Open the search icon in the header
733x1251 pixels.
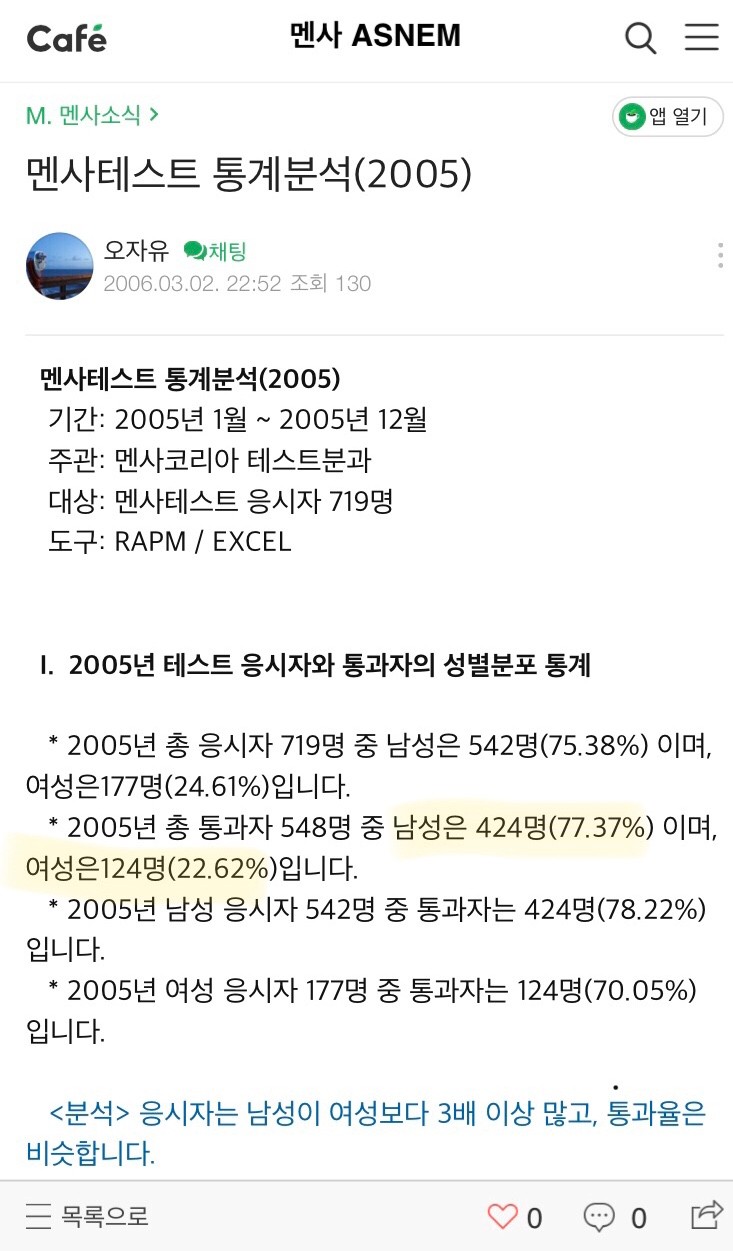(x=640, y=39)
